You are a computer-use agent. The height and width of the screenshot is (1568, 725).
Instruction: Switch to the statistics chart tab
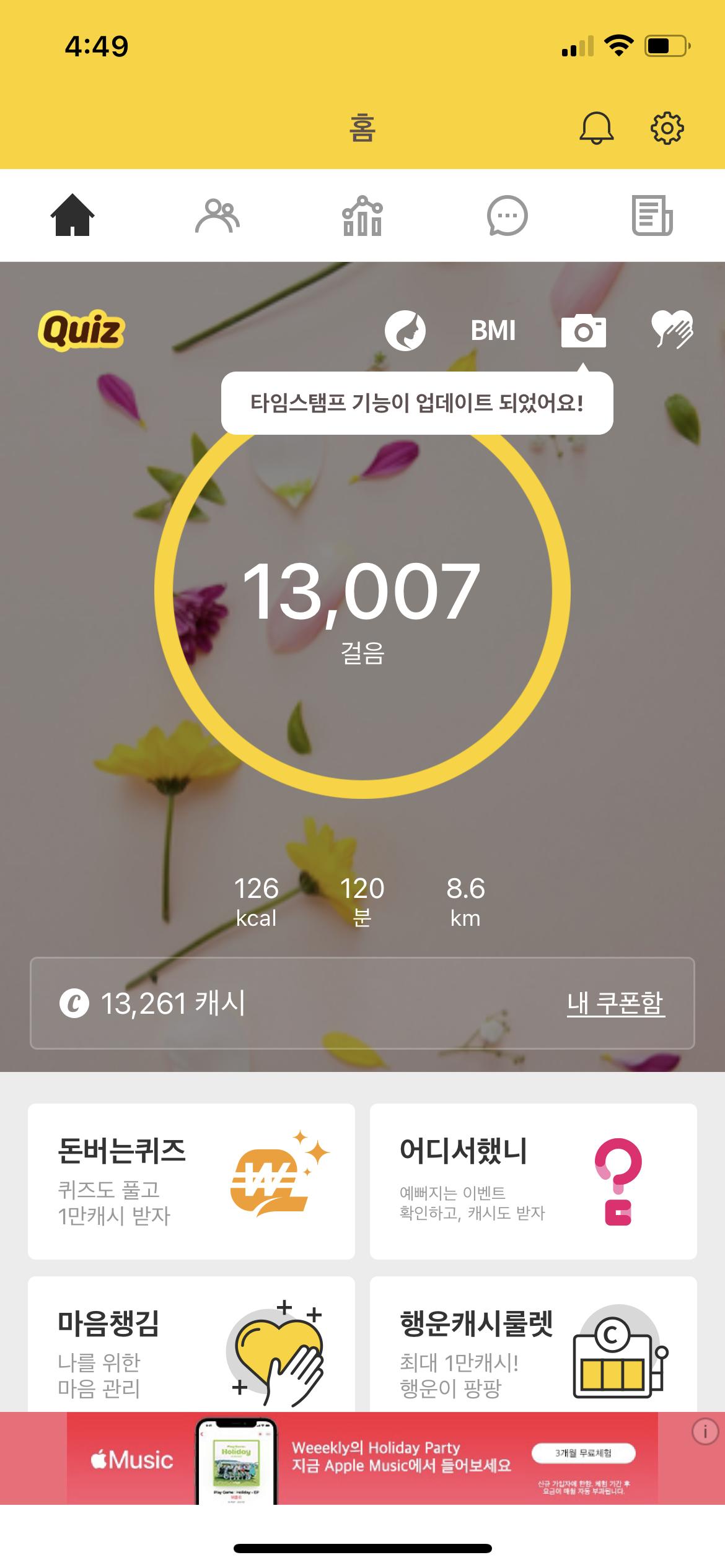pos(362,216)
